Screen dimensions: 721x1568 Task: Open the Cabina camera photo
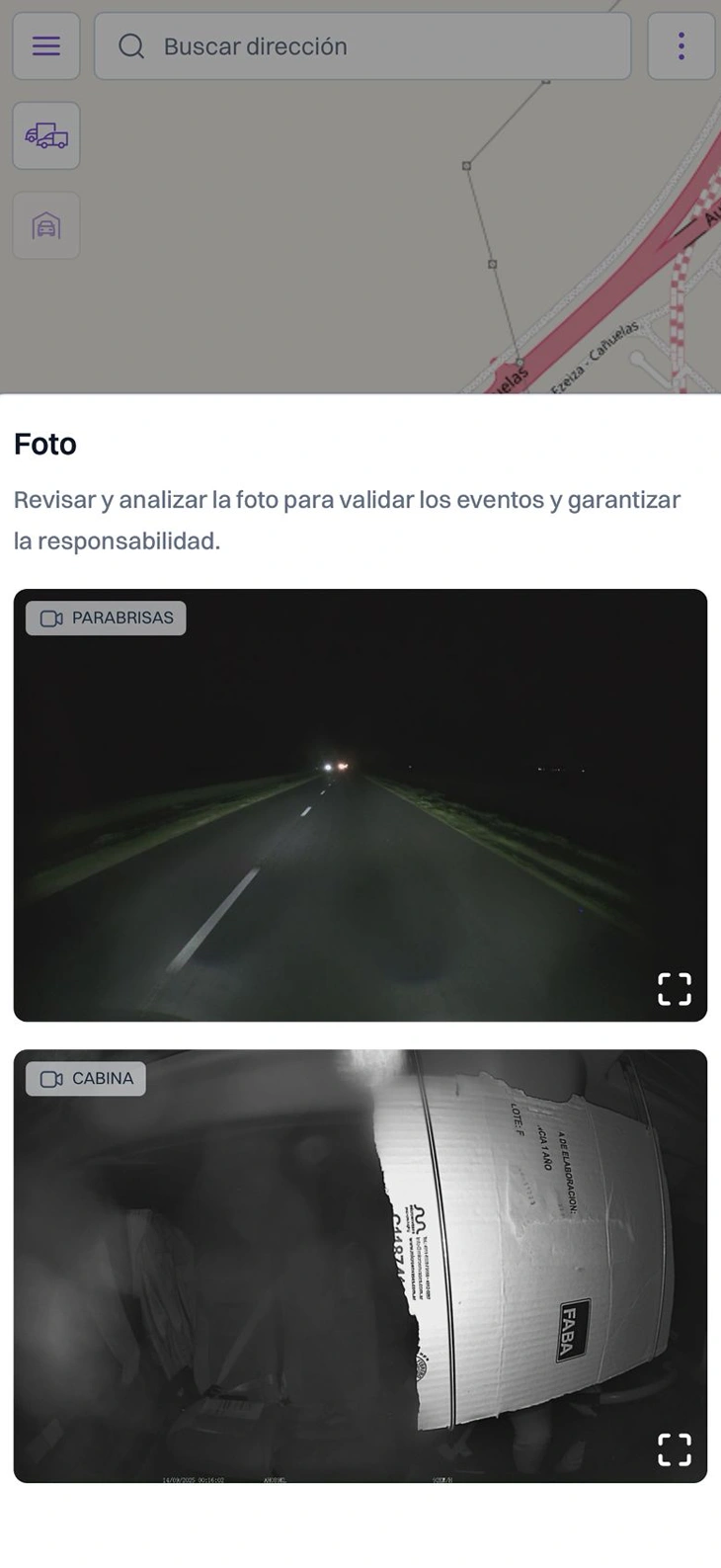[x=360, y=1265]
